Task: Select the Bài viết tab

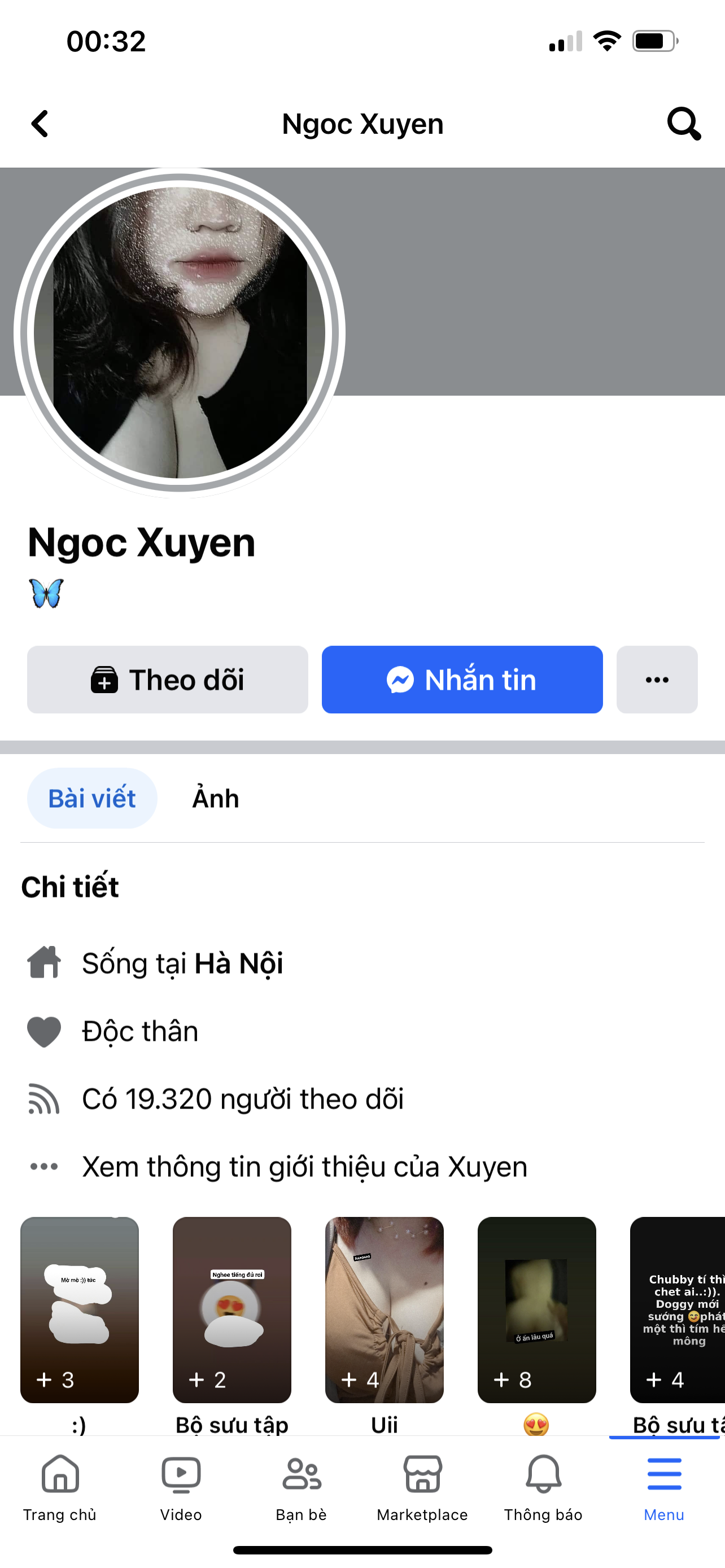Action: pos(92,798)
